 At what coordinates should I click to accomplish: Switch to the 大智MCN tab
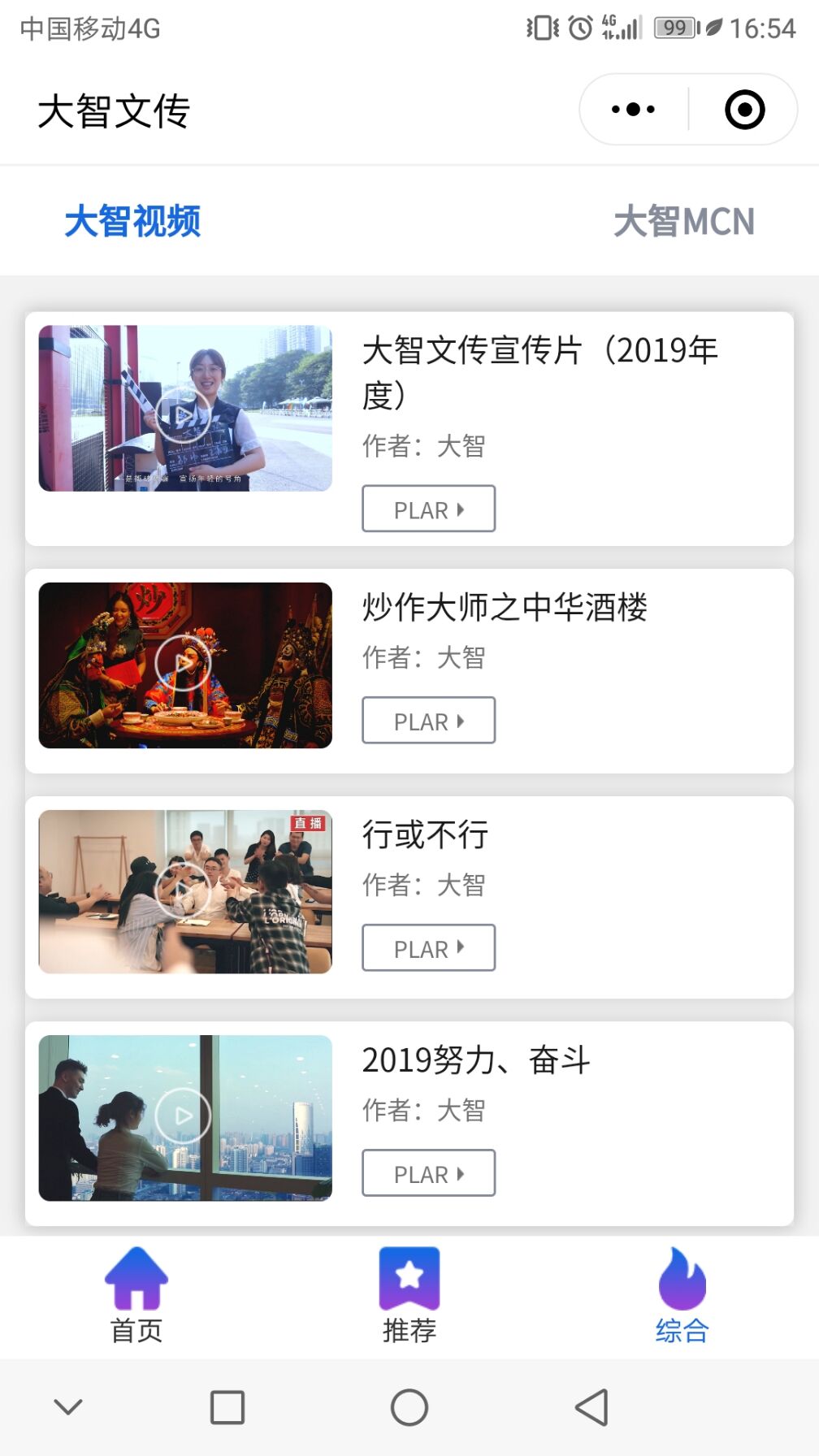tap(685, 222)
